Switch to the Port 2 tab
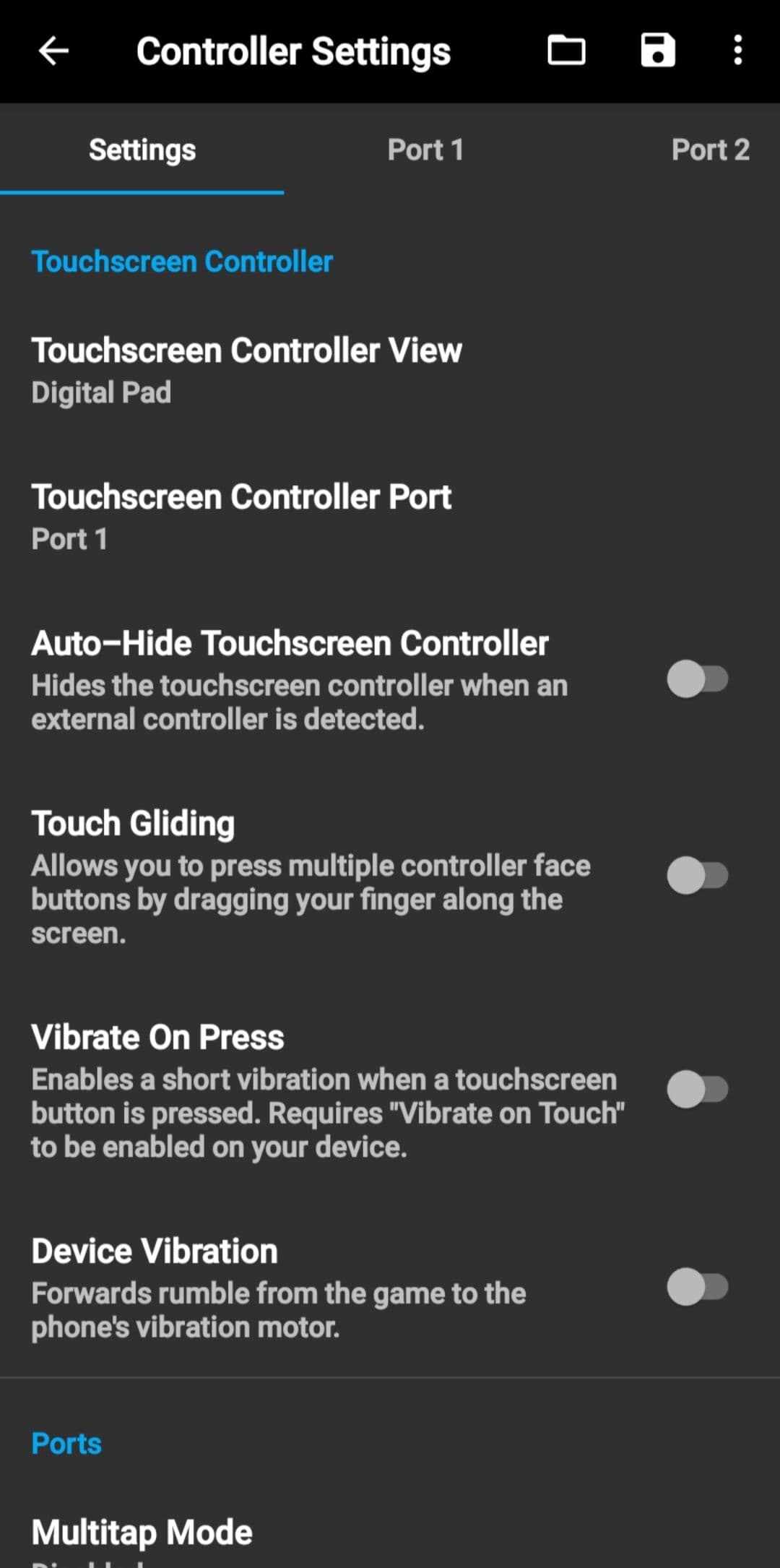The height and width of the screenshot is (1568, 780). (711, 150)
